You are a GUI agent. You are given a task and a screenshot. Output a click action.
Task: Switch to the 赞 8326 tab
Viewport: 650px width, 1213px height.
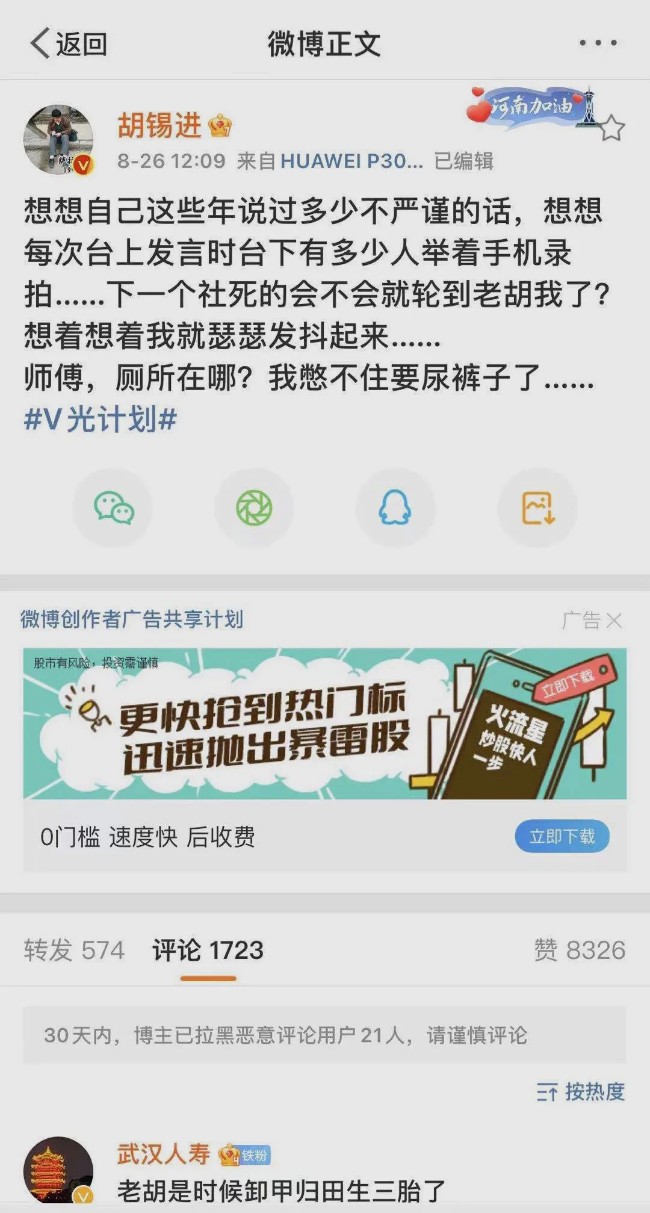tap(580, 950)
